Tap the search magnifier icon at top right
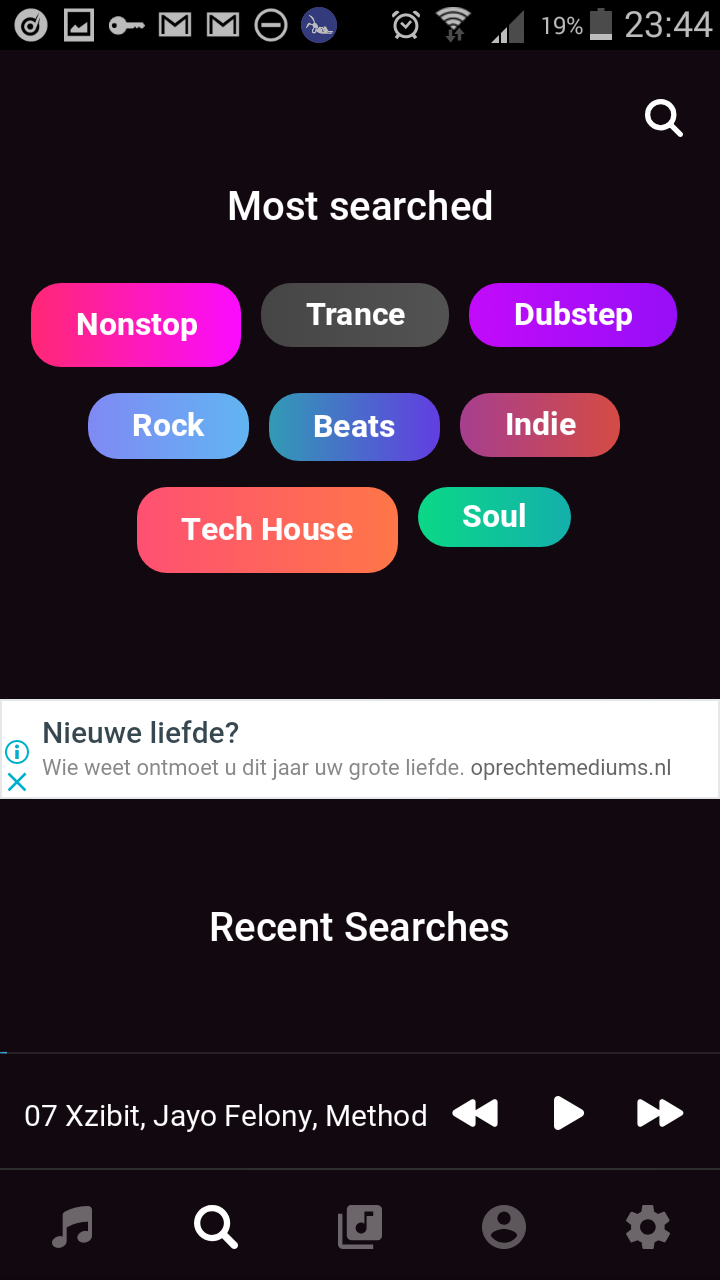 [664, 118]
